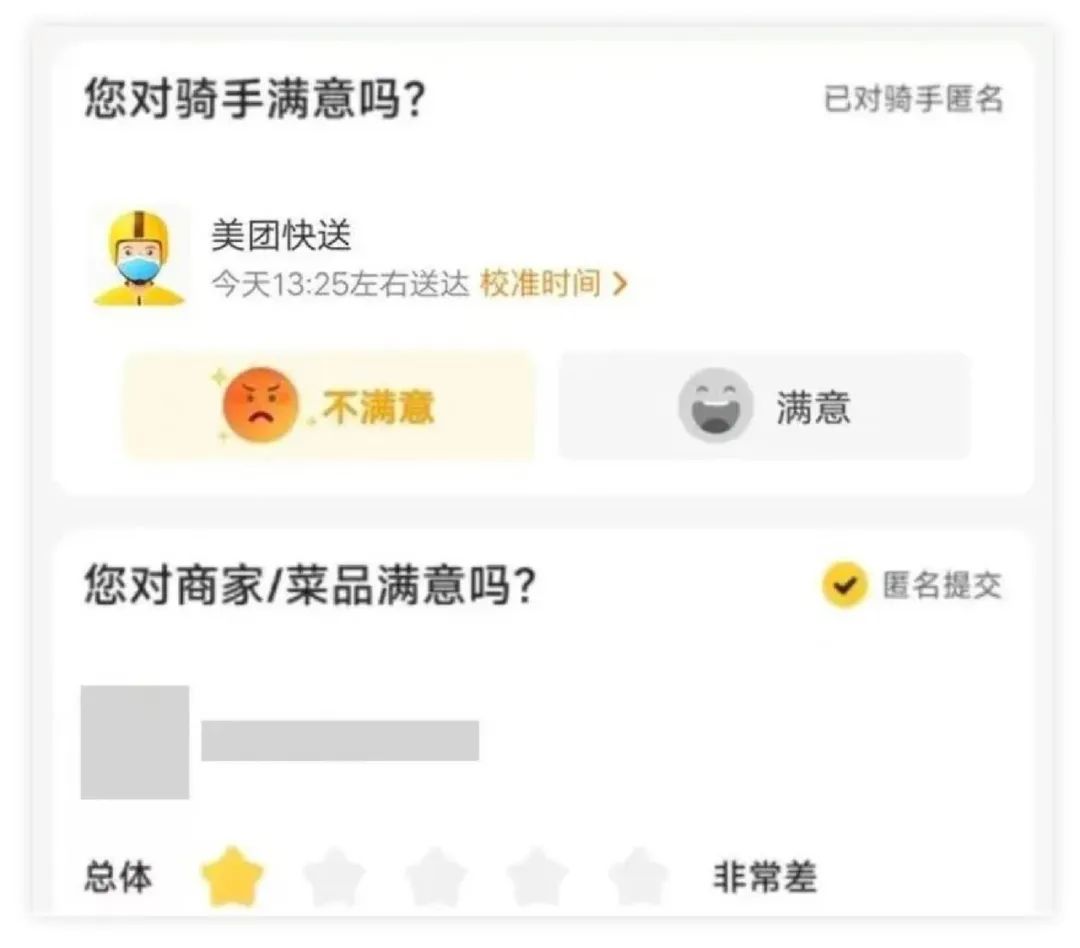
Task: Rate the rider as 满意
Action: tap(764, 406)
